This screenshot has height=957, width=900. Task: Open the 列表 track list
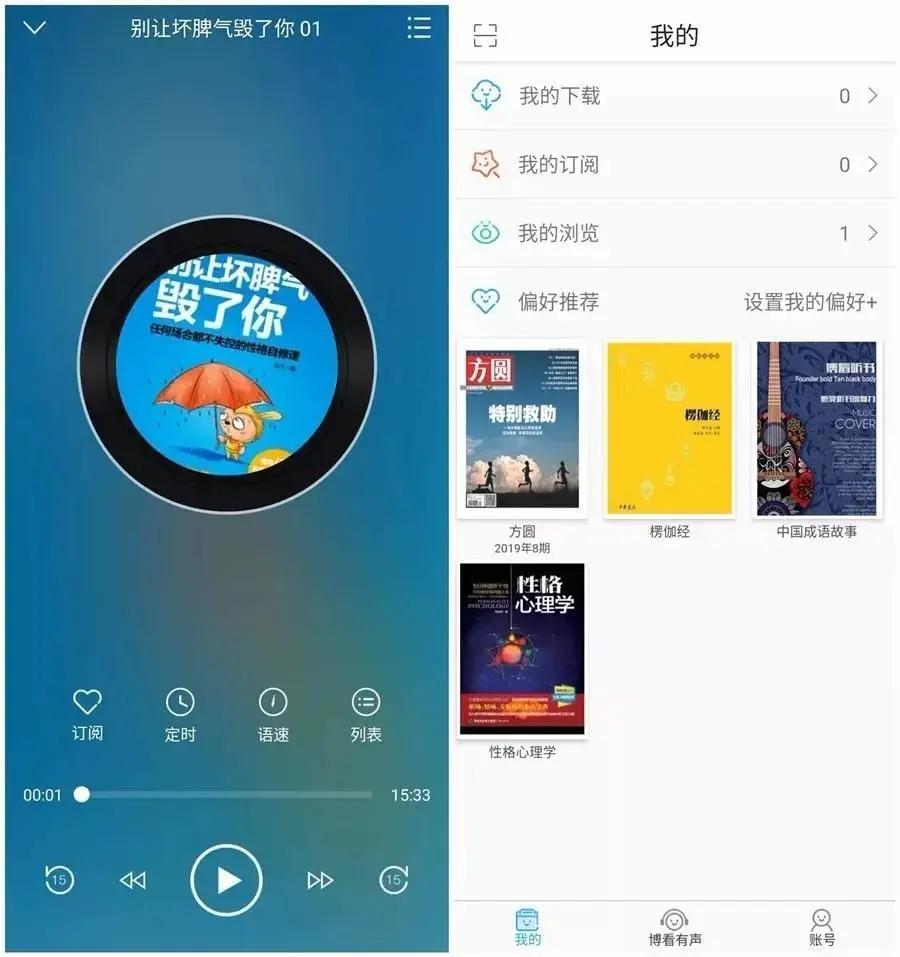(366, 714)
